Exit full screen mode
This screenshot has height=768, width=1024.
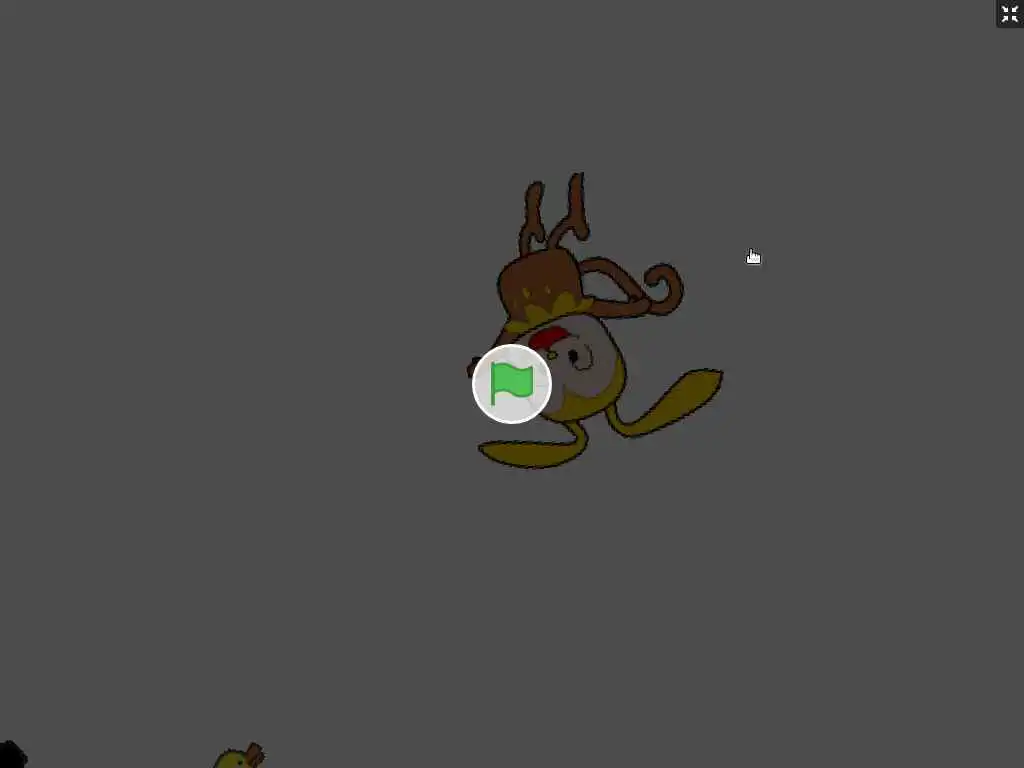click(x=1009, y=14)
